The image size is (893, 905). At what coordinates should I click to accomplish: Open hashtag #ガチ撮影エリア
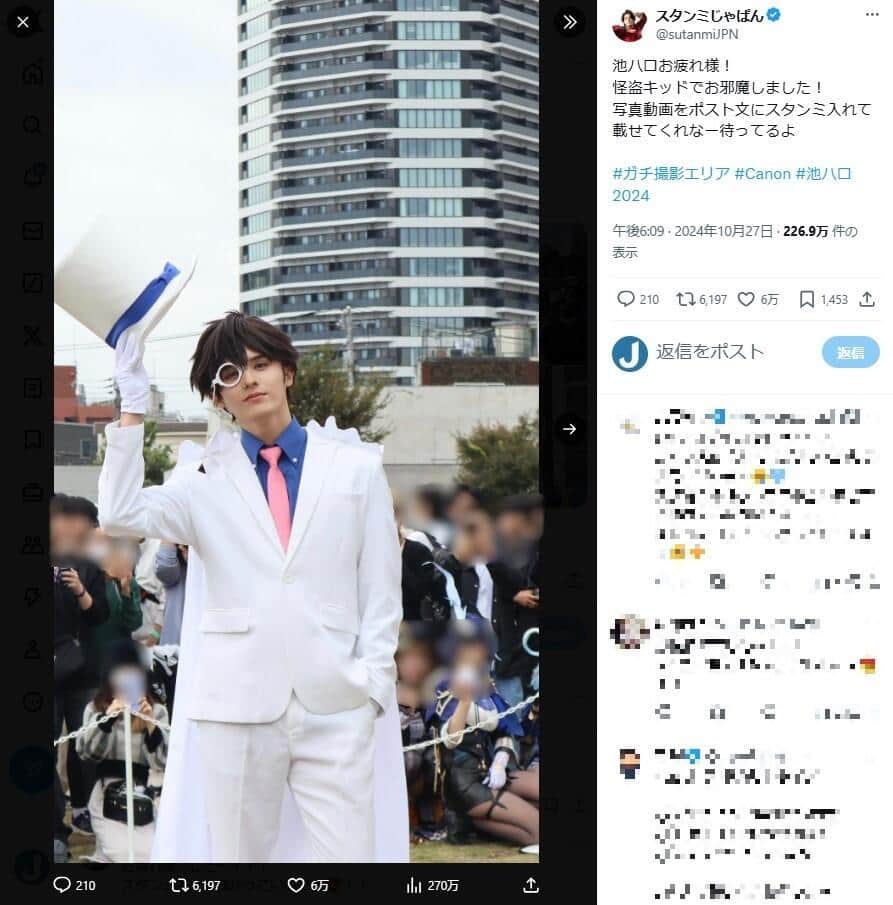(x=669, y=174)
